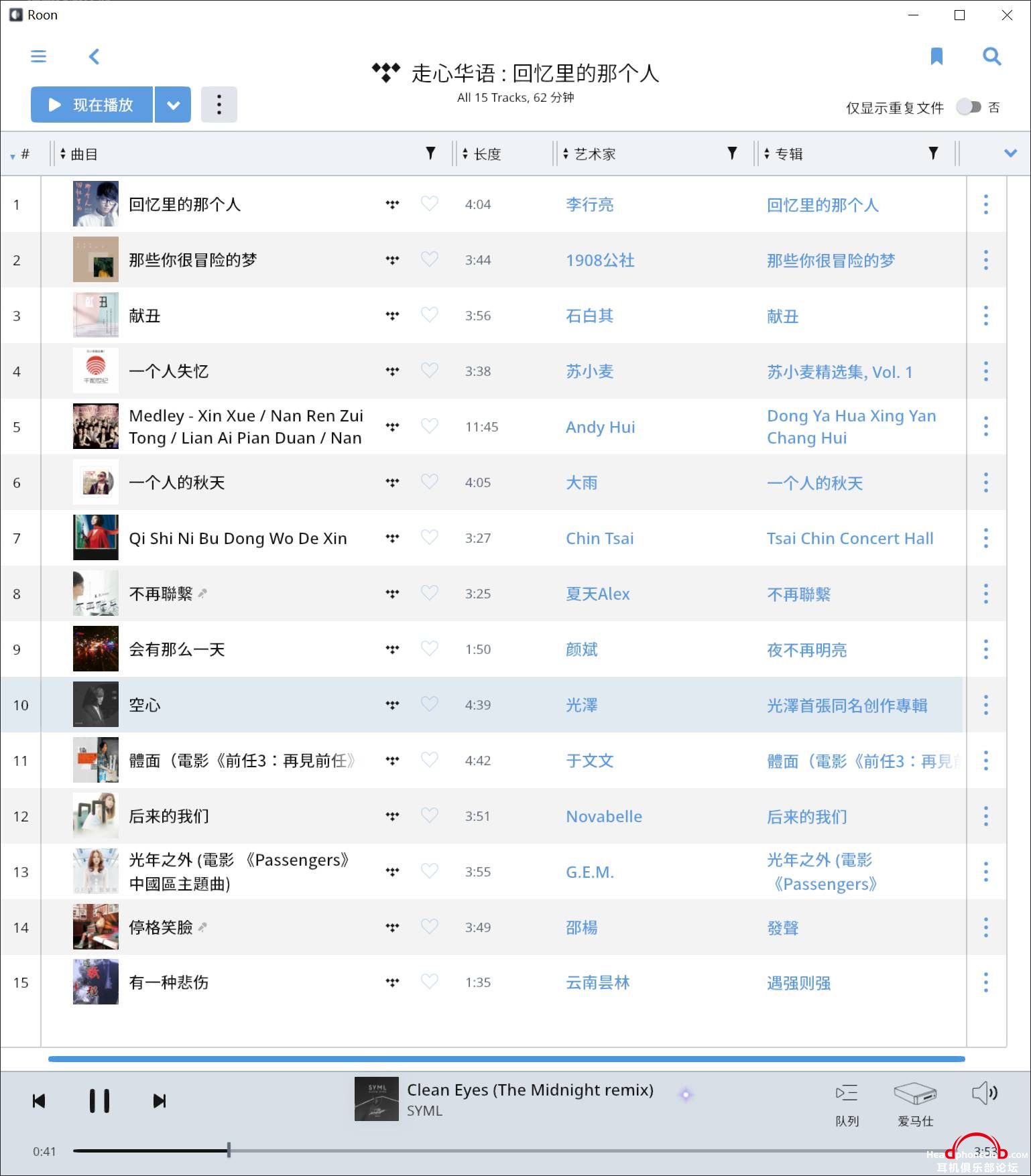Viewport: 1031px width, 1176px height.
Task: Pause the current song
Action: click(x=99, y=1101)
